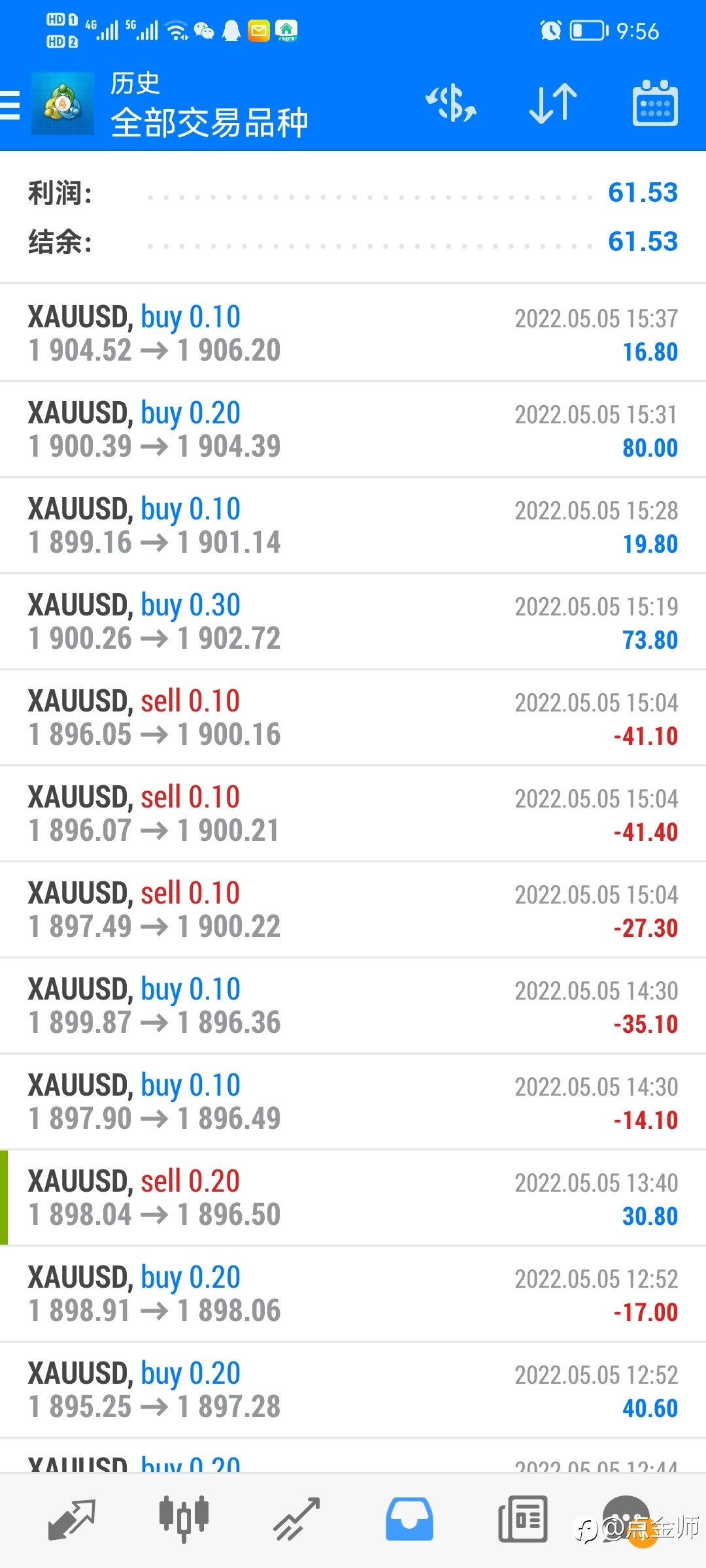Switch to the candlestick chart tab
The width and height of the screenshot is (706, 1568).
click(184, 1519)
